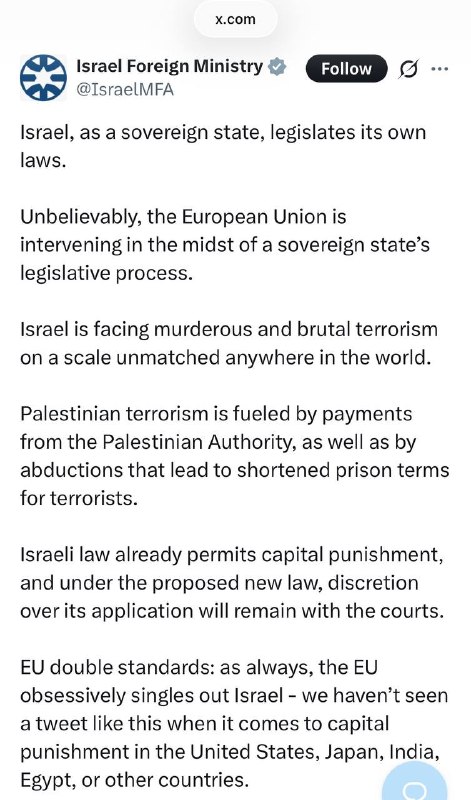The width and height of the screenshot is (471, 800).
Task: Follow the Israel Foreign Ministry account
Action: (x=346, y=69)
